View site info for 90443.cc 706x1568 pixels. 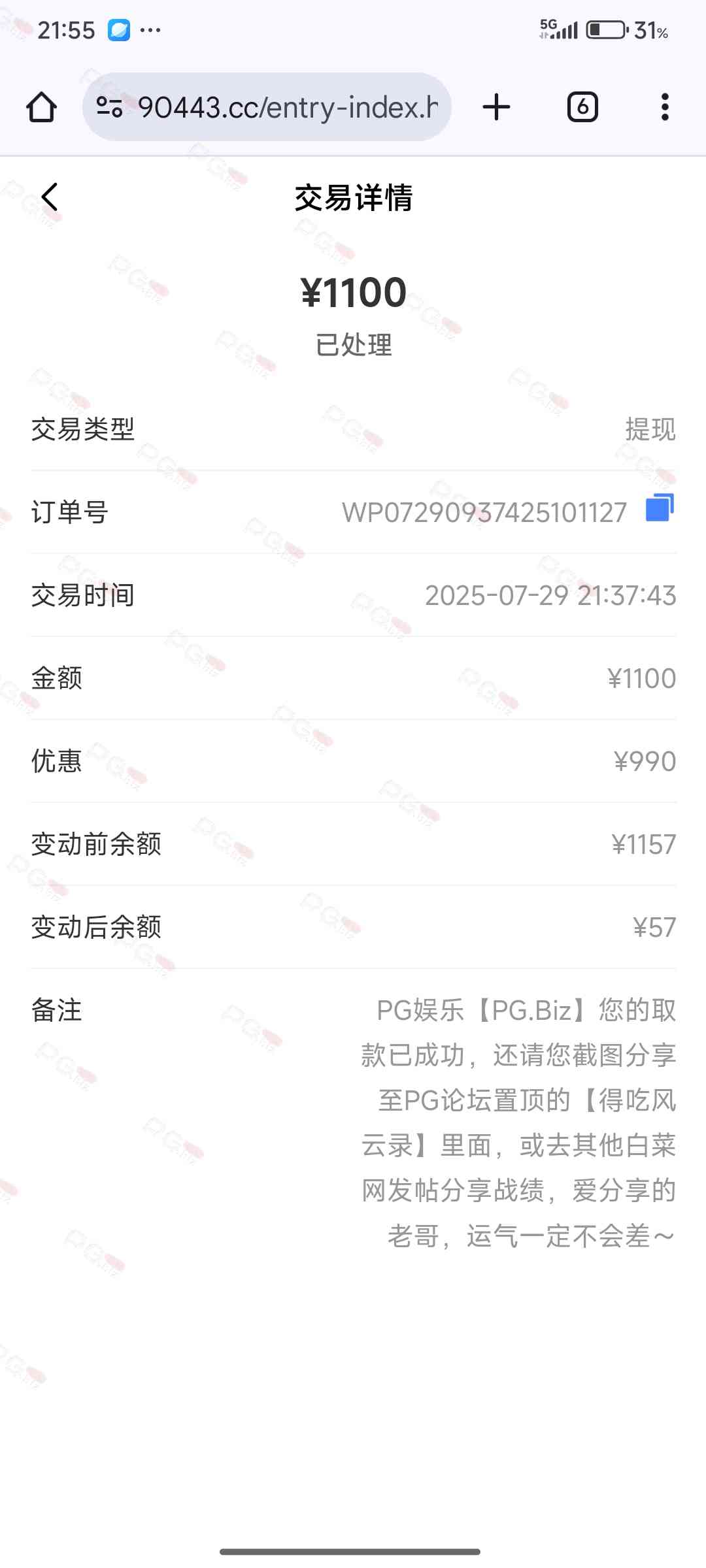coord(109,107)
